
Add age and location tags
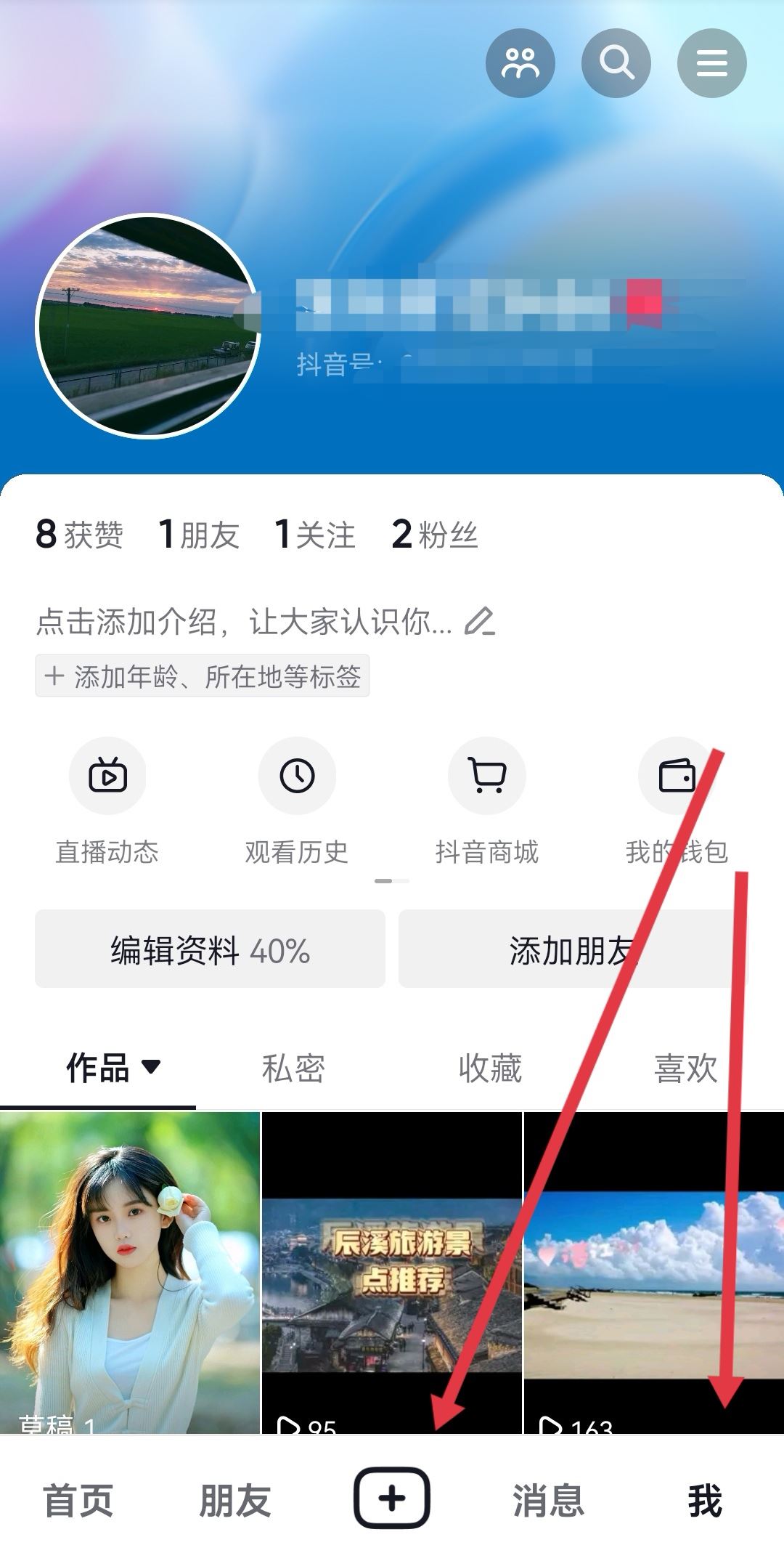(x=203, y=676)
